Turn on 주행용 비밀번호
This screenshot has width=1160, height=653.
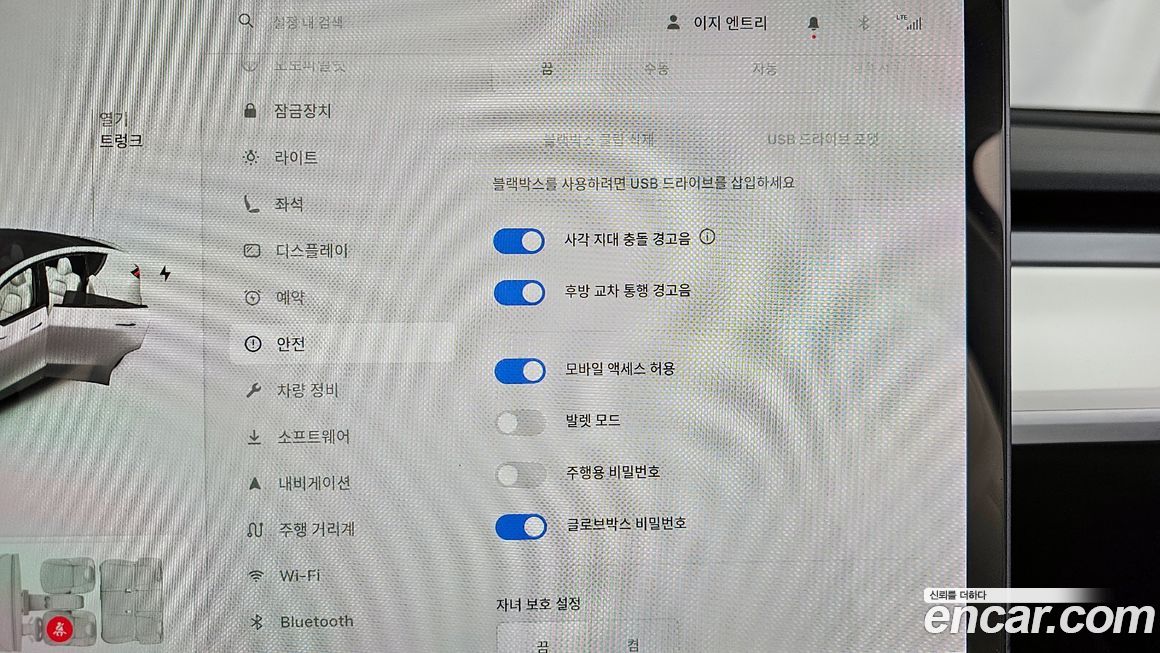(x=520, y=474)
